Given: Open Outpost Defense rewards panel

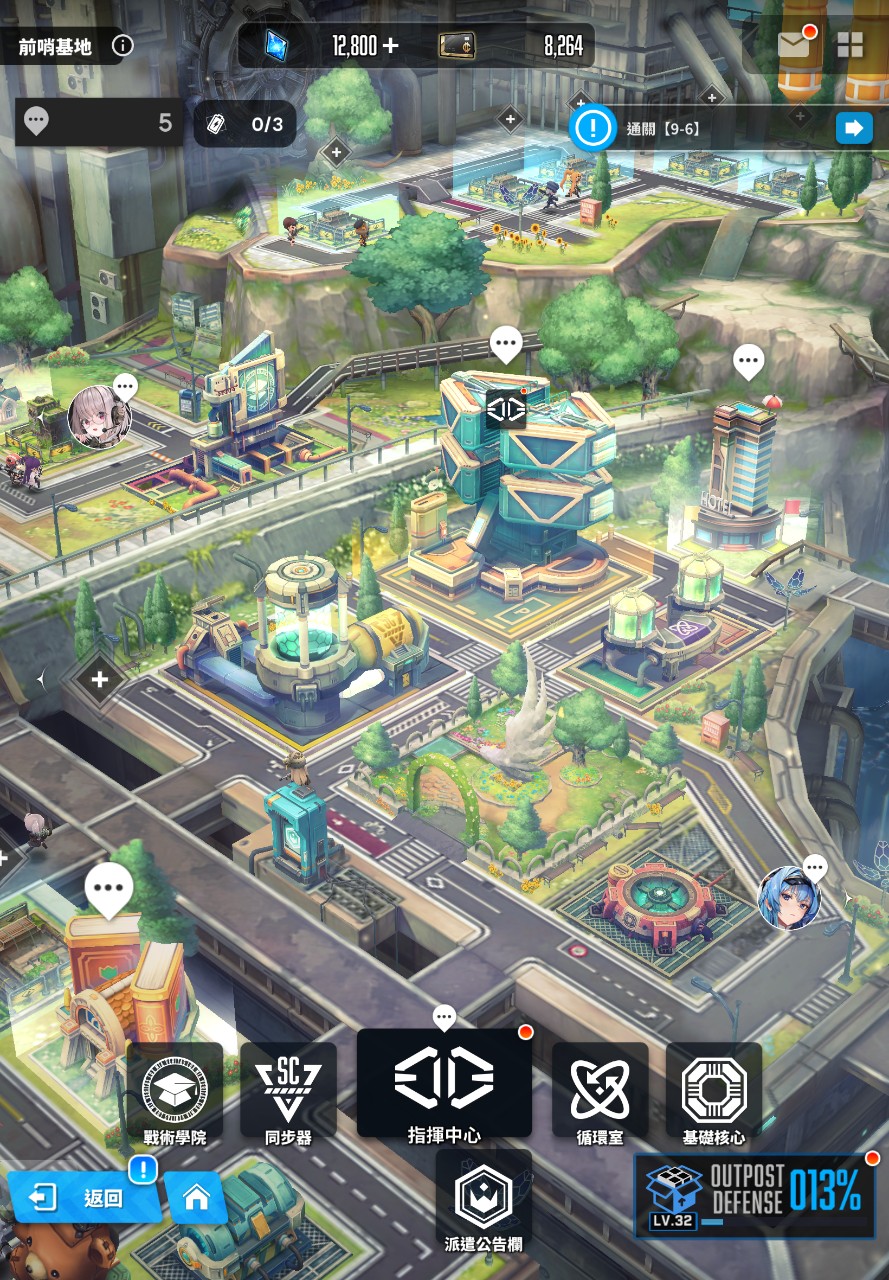Looking at the screenshot, I should point(756,1196).
